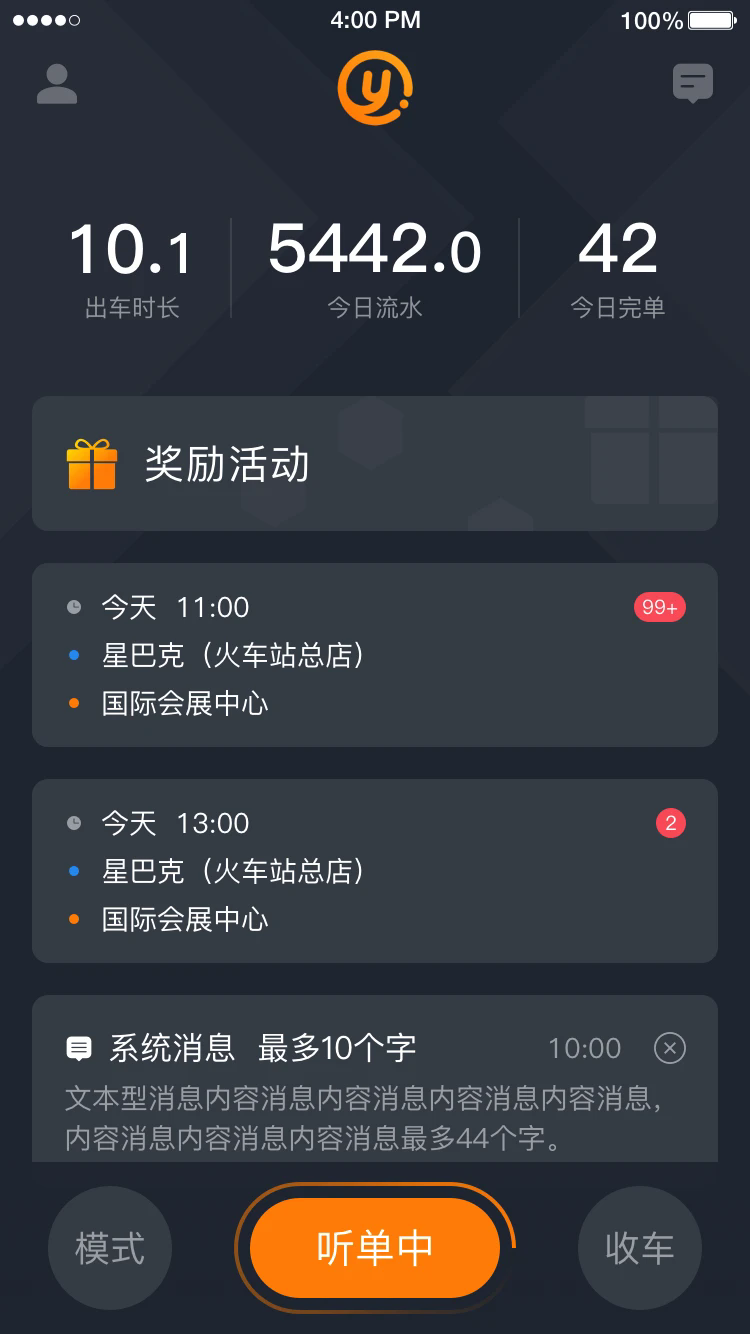Click the chat bubble icon beside 系统消息
750x1334 pixels.
point(80,1047)
